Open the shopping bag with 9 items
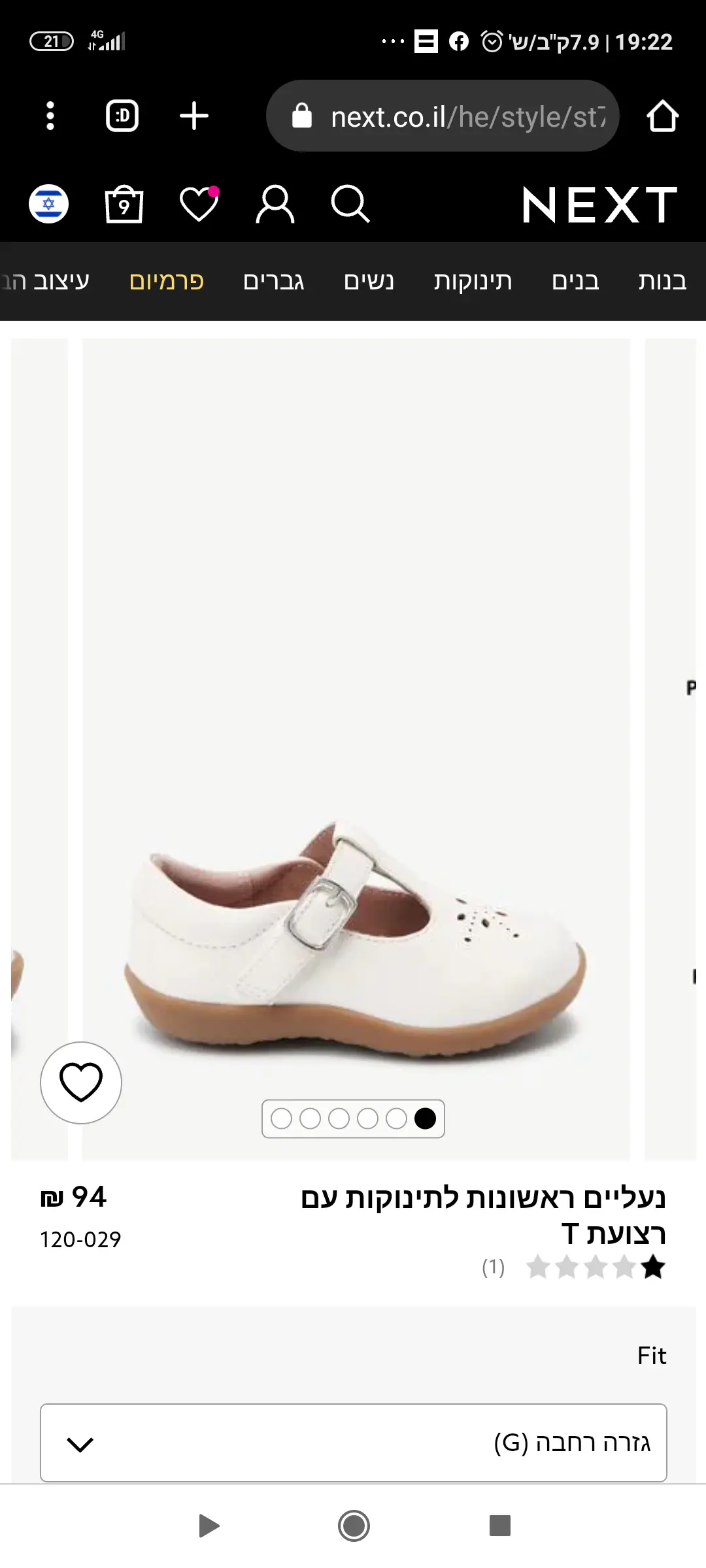 tap(124, 204)
